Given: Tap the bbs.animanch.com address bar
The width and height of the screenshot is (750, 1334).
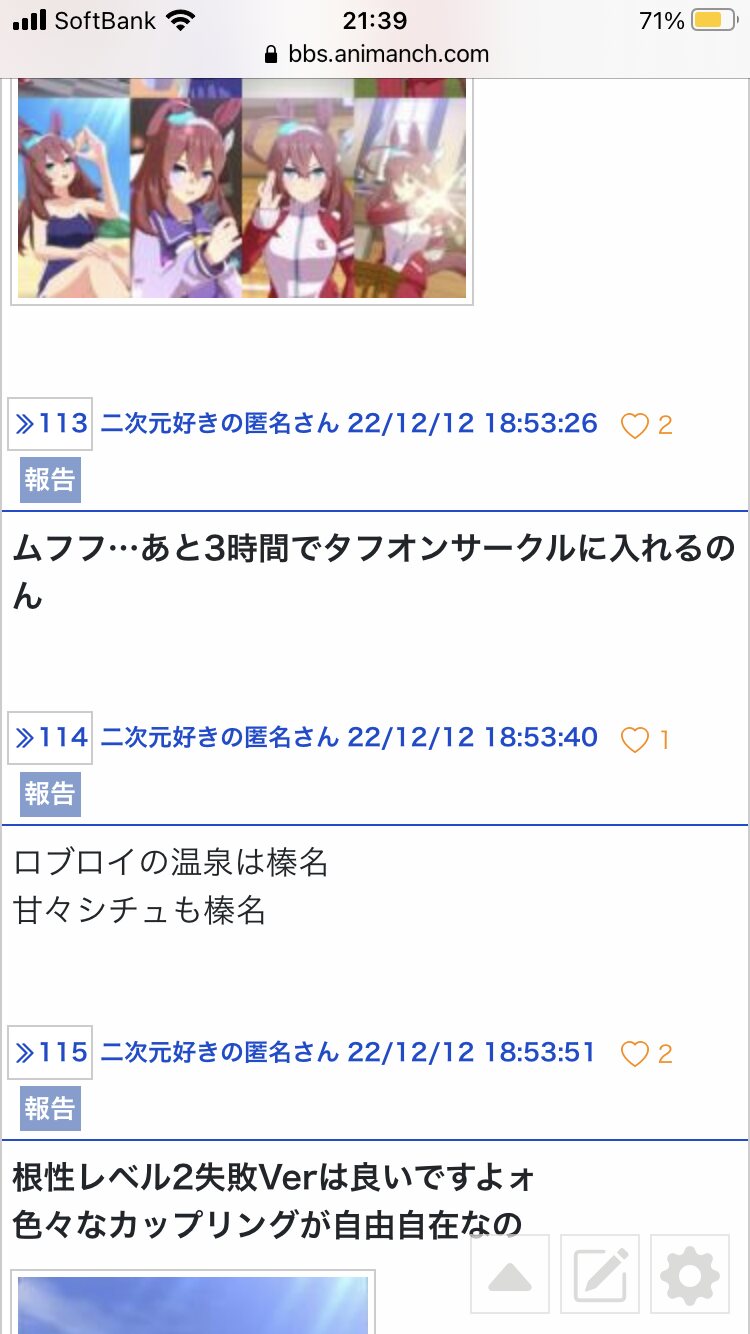Looking at the screenshot, I should [376, 54].
